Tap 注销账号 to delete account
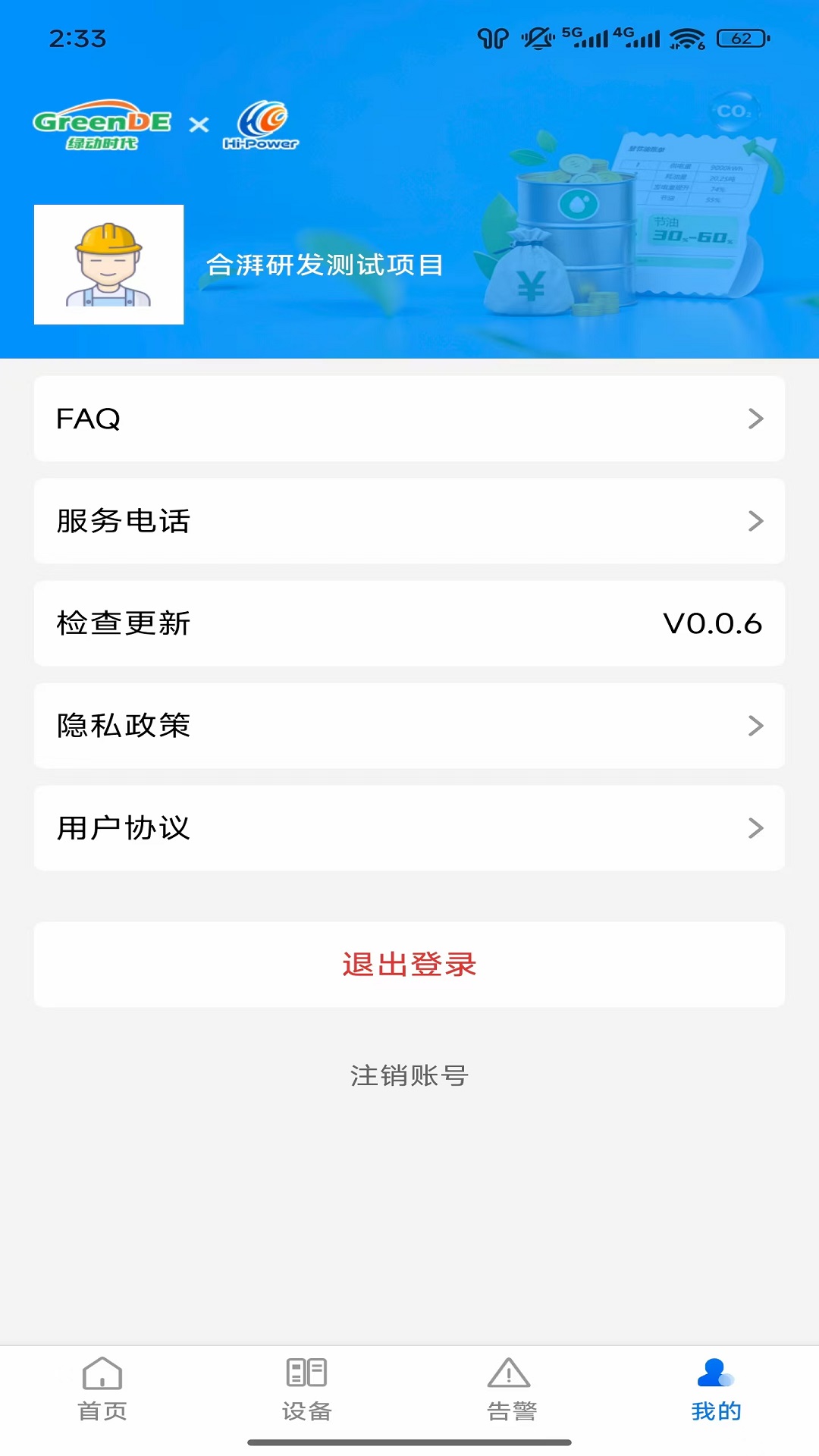Viewport: 819px width, 1456px height. (409, 1075)
